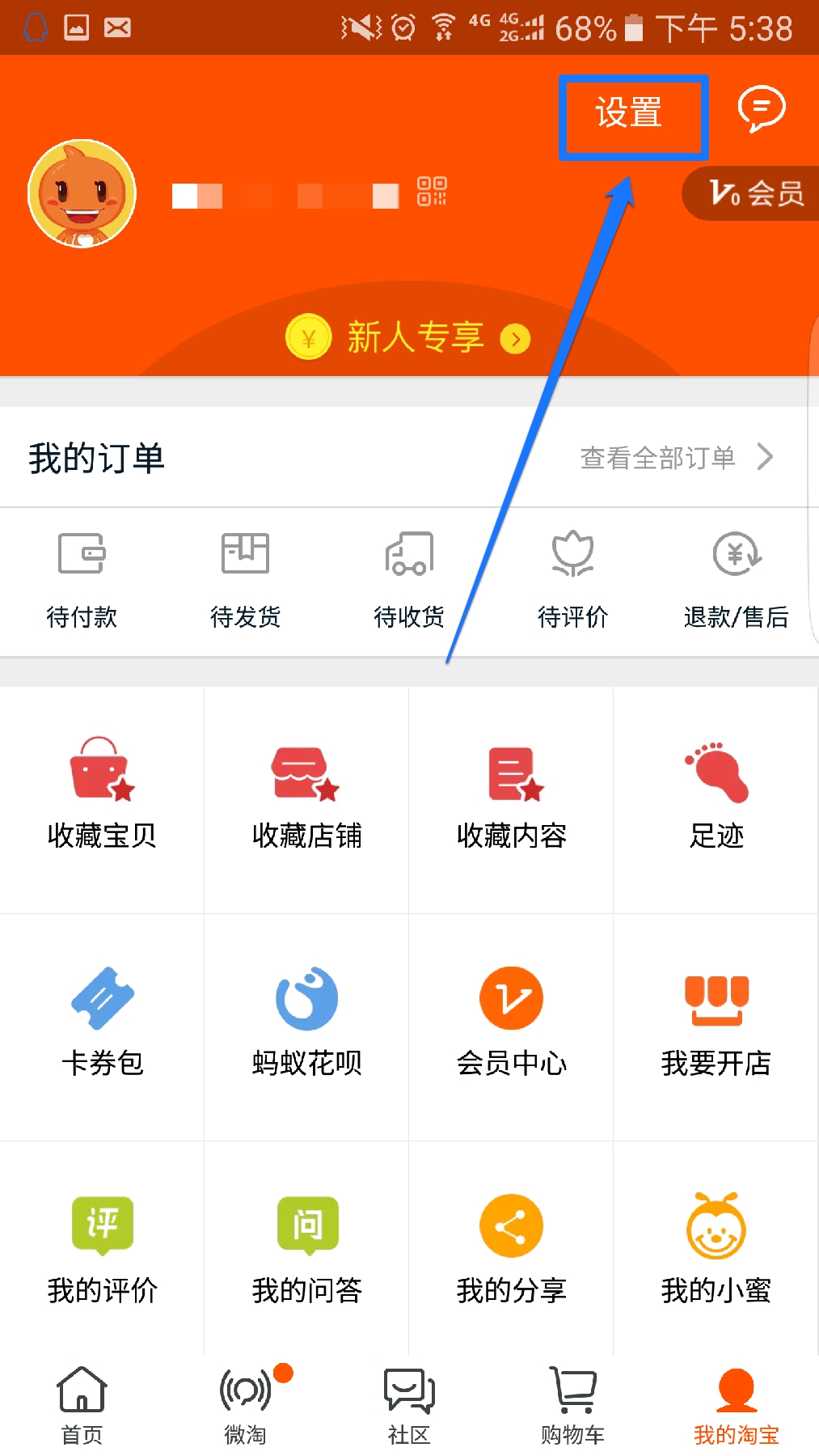Open 设置 settings
The image size is (819, 1456).
click(x=629, y=113)
